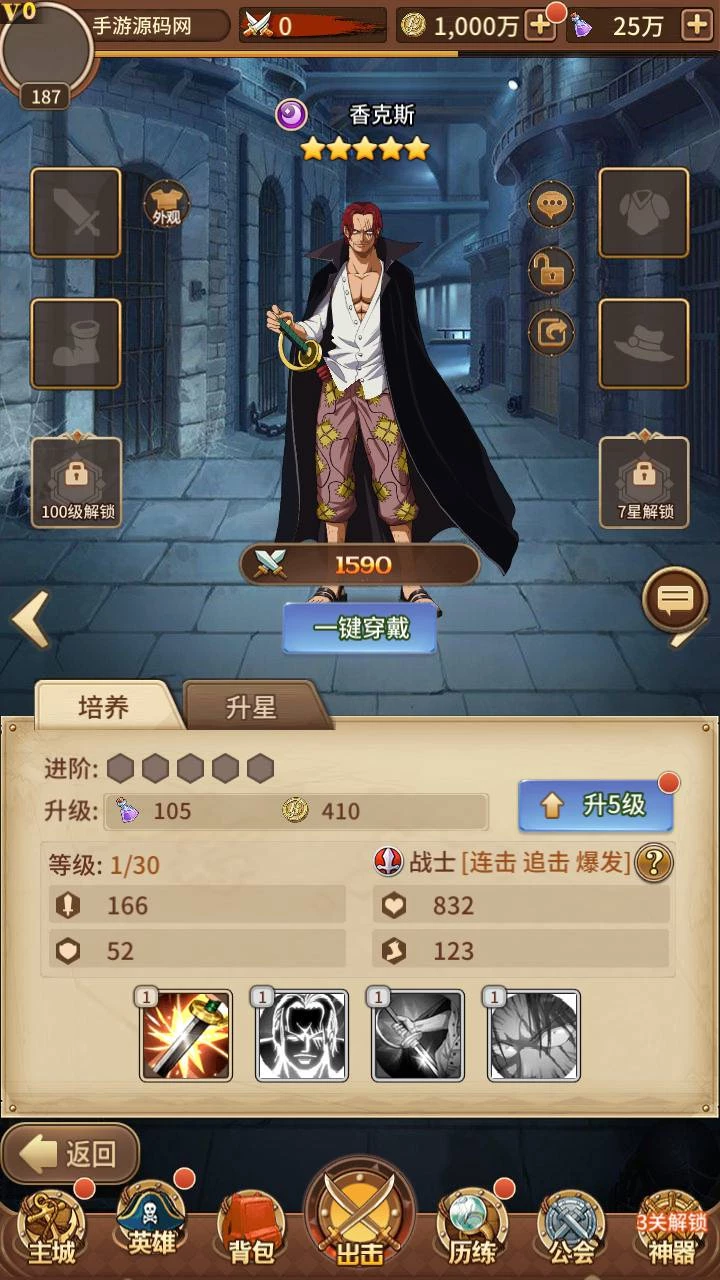Open the empty armor clothing slot
This screenshot has height=1280, width=720.
(643, 213)
